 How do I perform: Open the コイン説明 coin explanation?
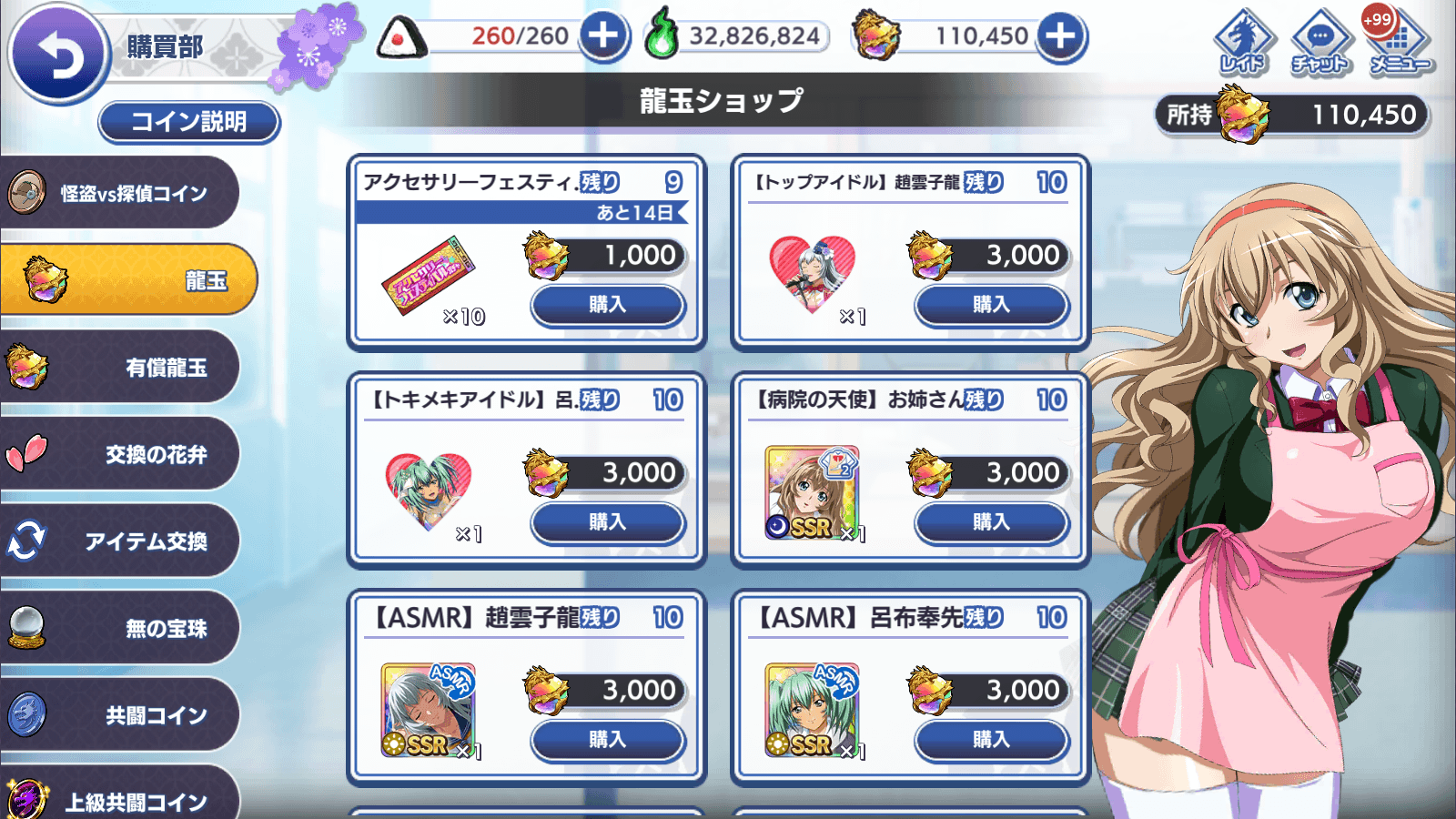(188, 122)
